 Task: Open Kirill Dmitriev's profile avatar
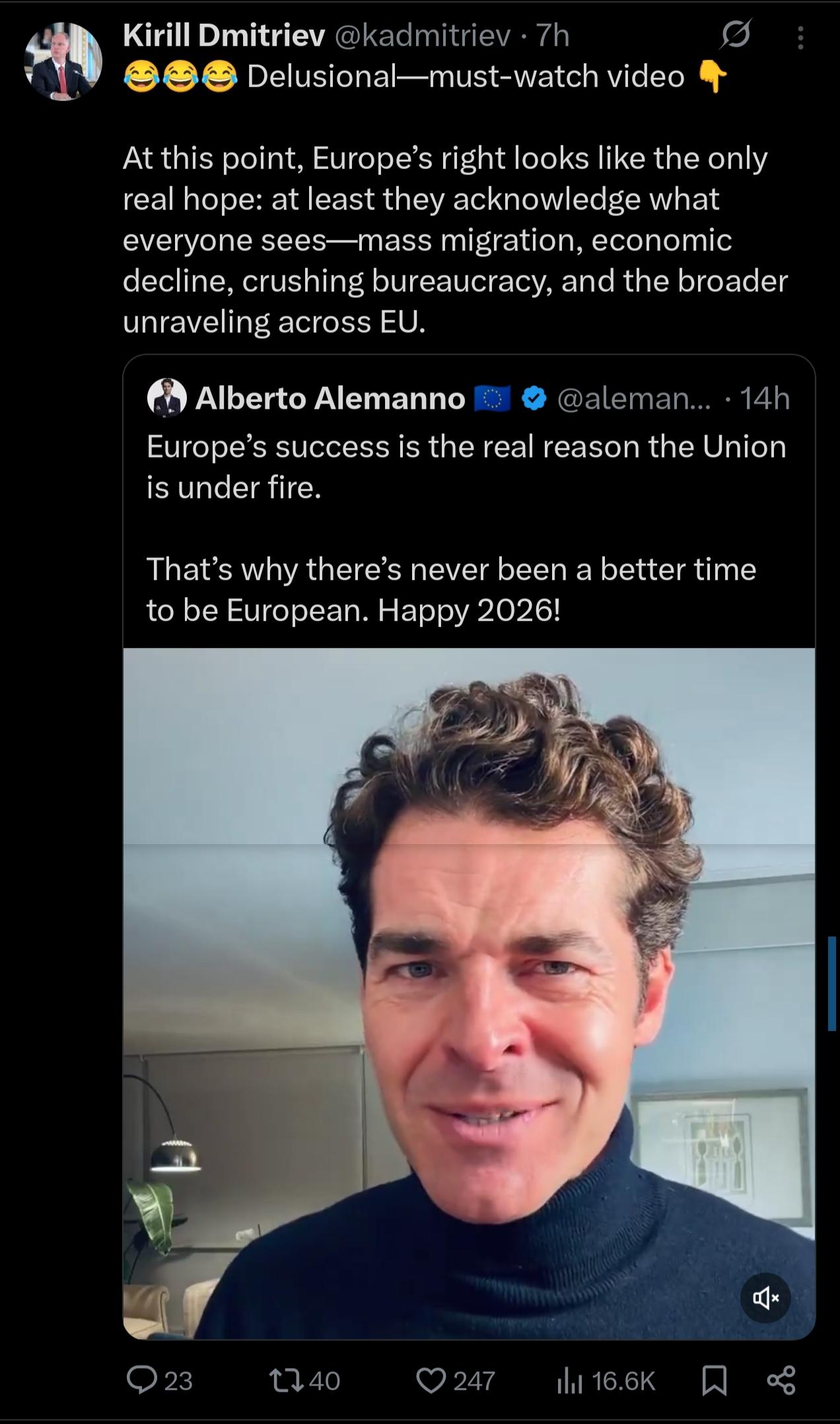[x=63, y=61]
